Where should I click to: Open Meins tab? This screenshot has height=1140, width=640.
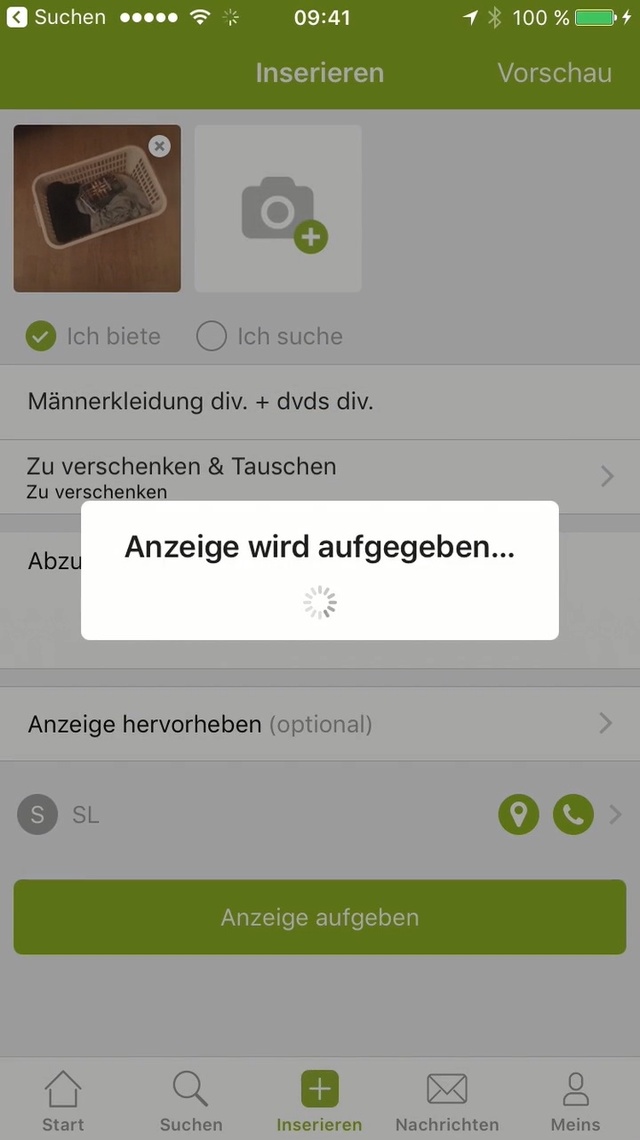pos(575,1100)
